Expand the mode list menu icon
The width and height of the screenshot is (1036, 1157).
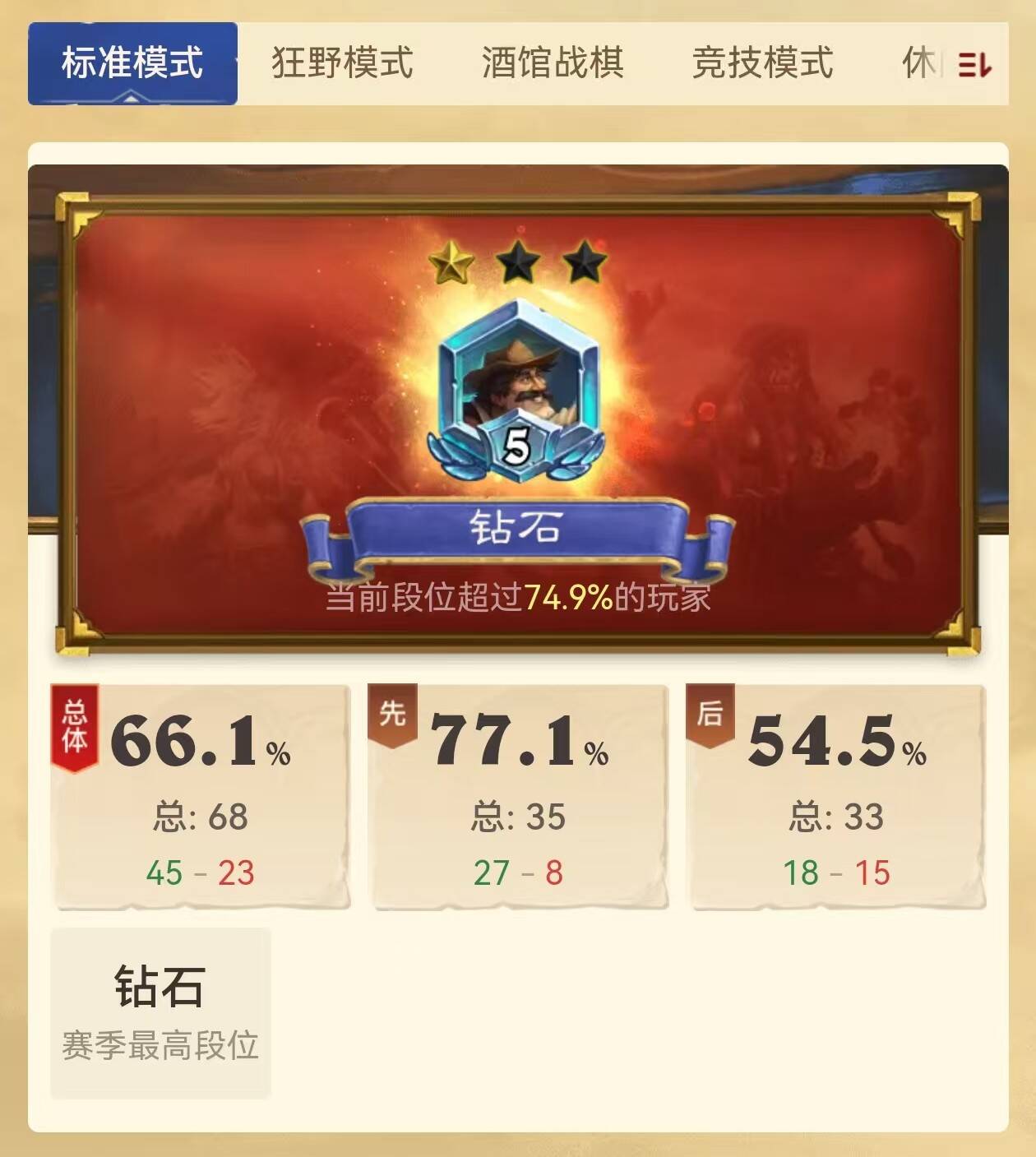[975, 64]
